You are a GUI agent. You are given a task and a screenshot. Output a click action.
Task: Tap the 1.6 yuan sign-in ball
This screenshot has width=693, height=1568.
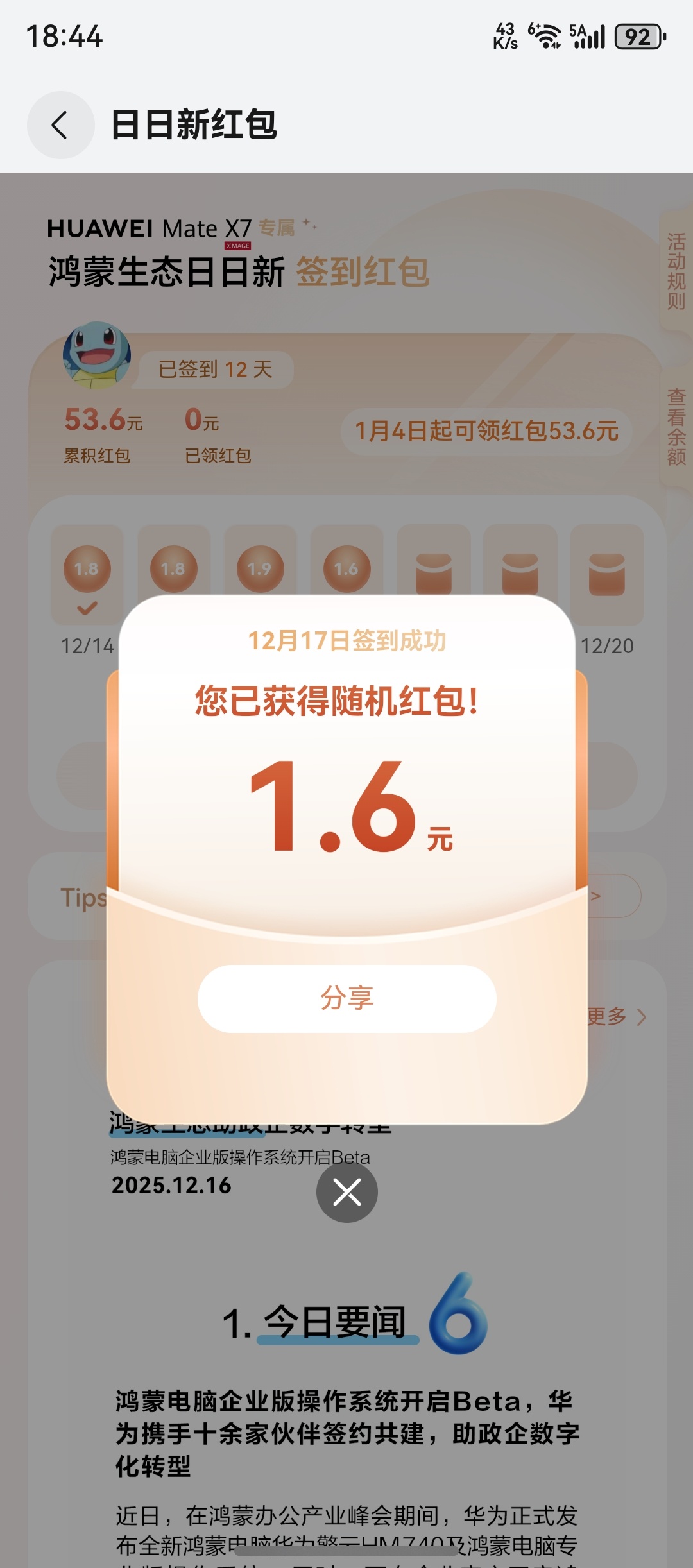(x=345, y=568)
